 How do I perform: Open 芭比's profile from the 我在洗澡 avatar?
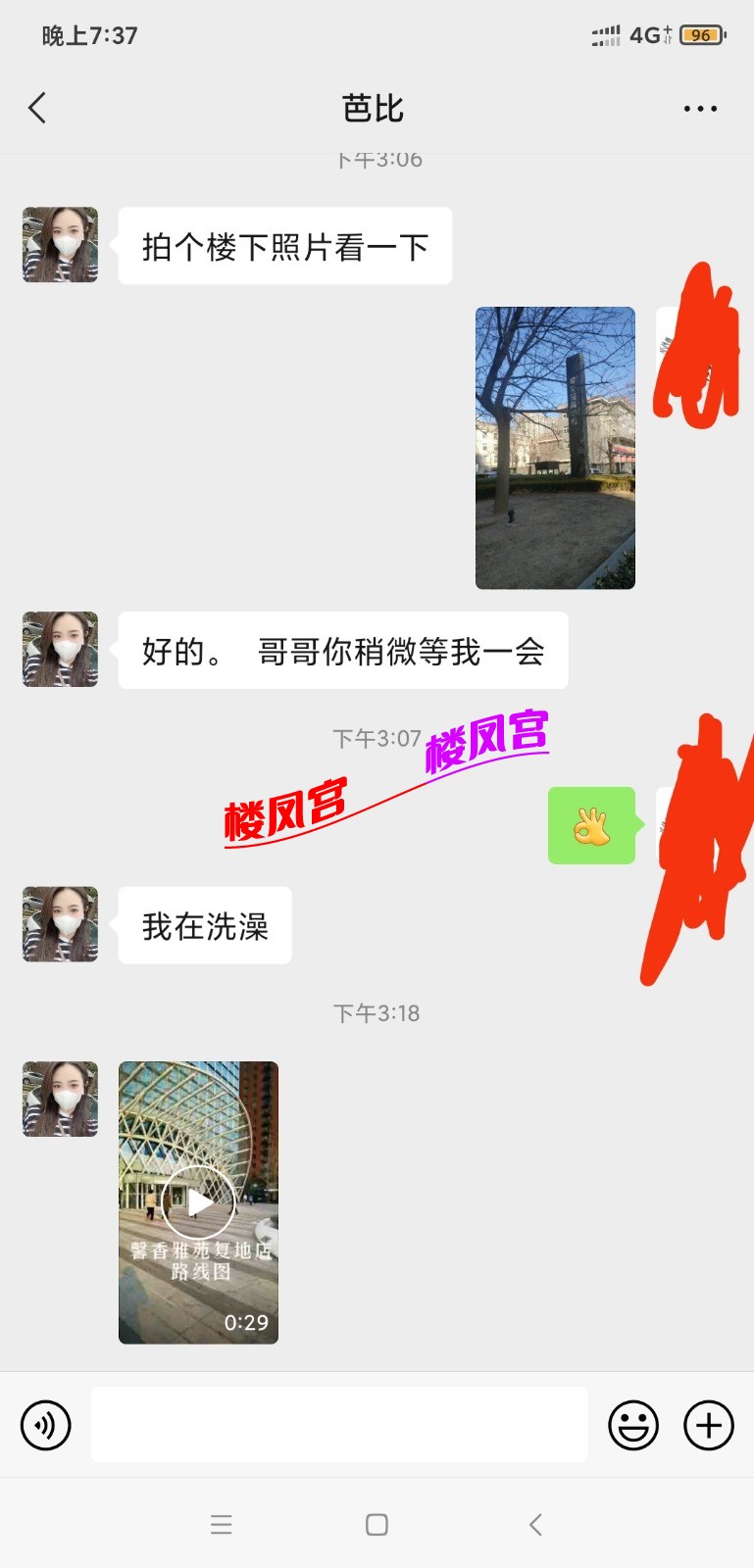pos(61,924)
